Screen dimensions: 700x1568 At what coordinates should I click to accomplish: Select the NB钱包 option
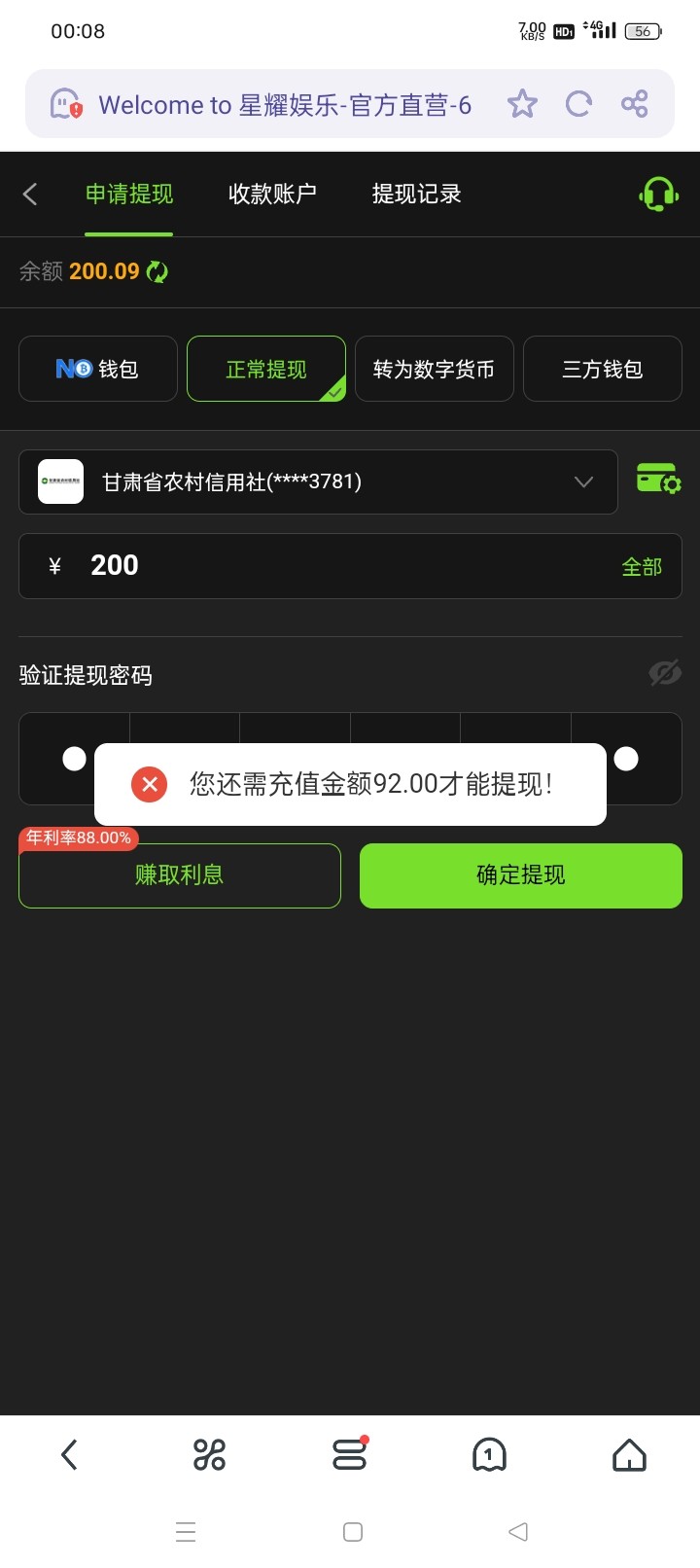(x=97, y=369)
